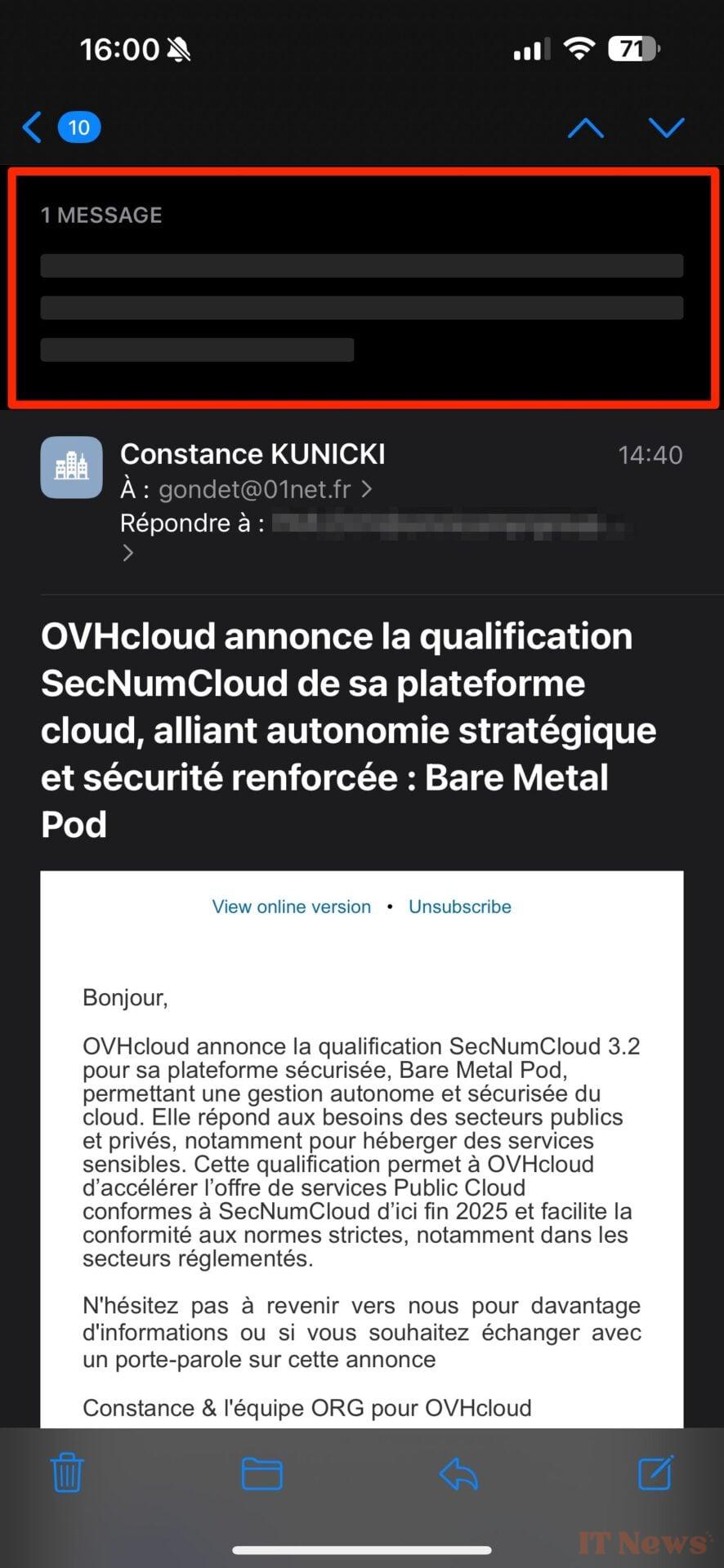
Task: Go back to the mailbox list
Action: click(34, 127)
